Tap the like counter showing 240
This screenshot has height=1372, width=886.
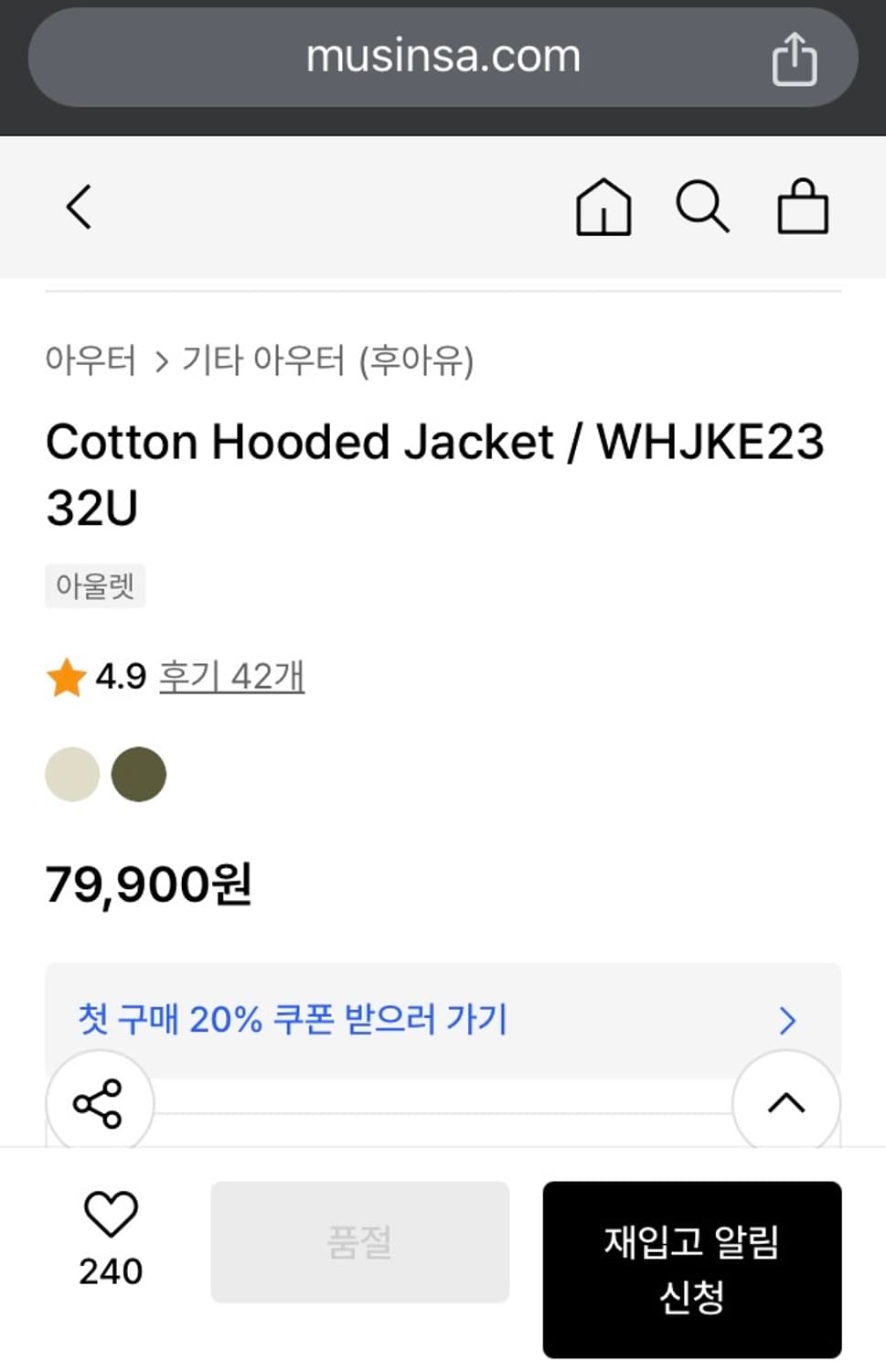point(108,1270)
